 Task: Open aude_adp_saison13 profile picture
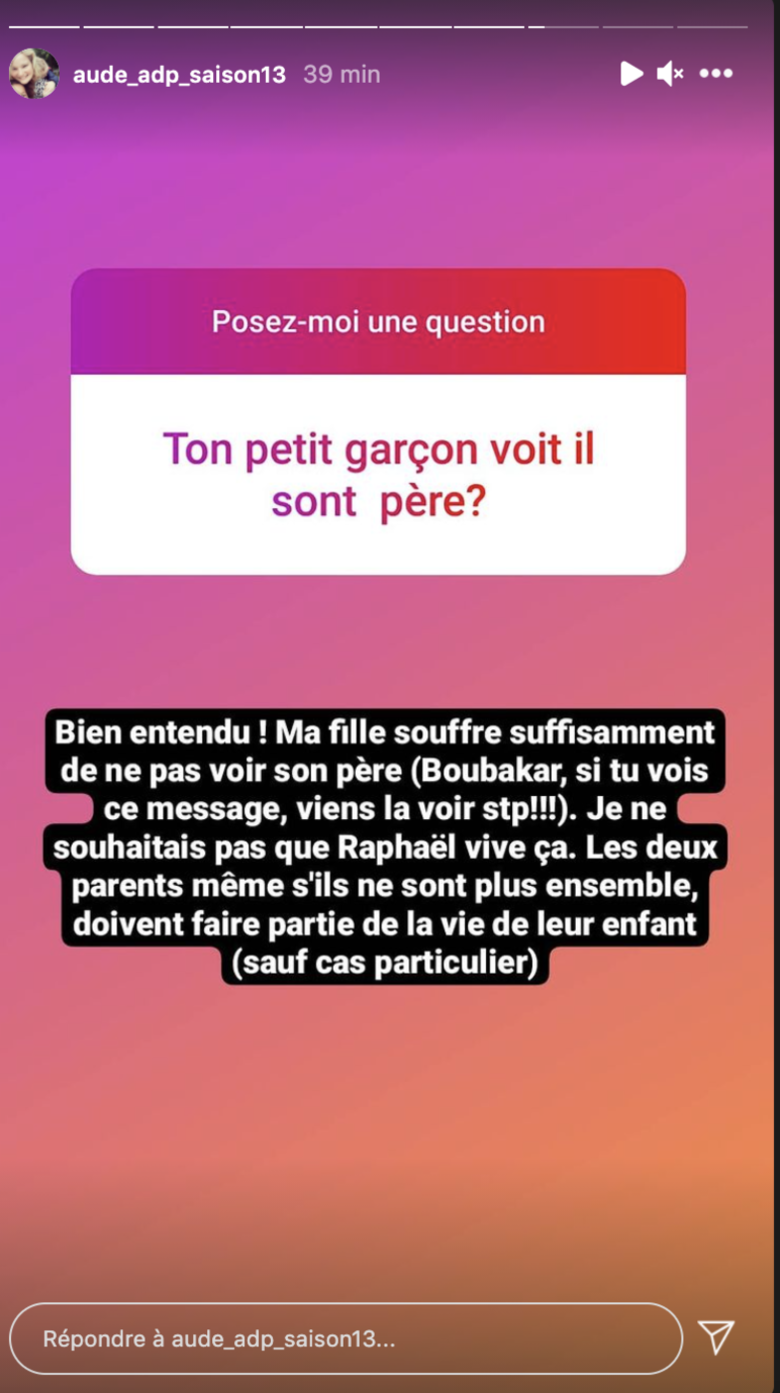pos(34,74)
